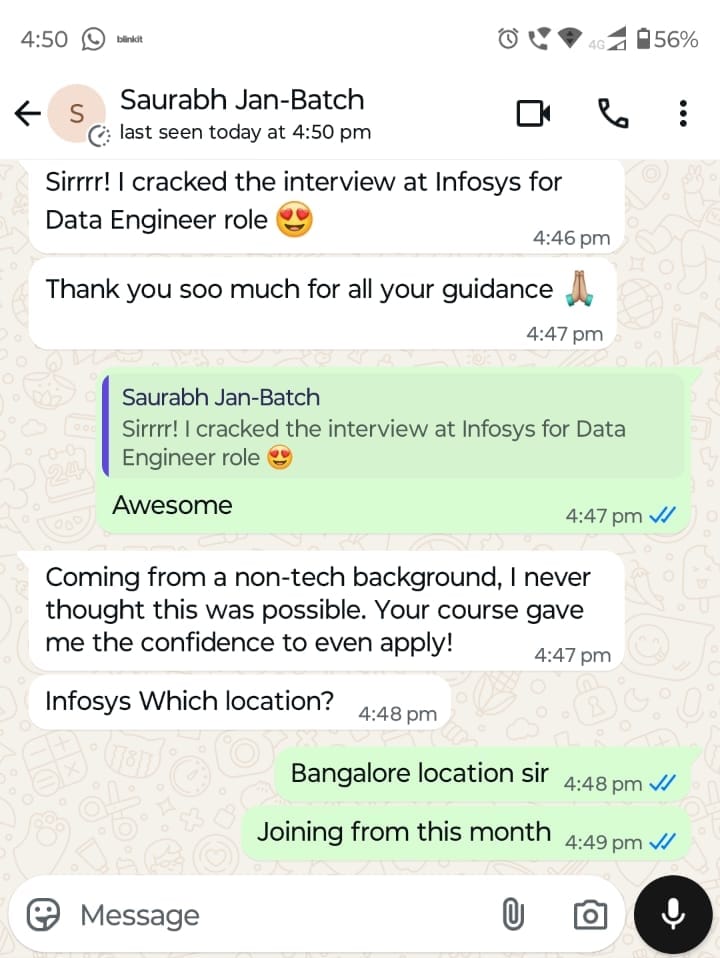Tap the microphone voice message button
720x958 pixels.
(673, 914)
